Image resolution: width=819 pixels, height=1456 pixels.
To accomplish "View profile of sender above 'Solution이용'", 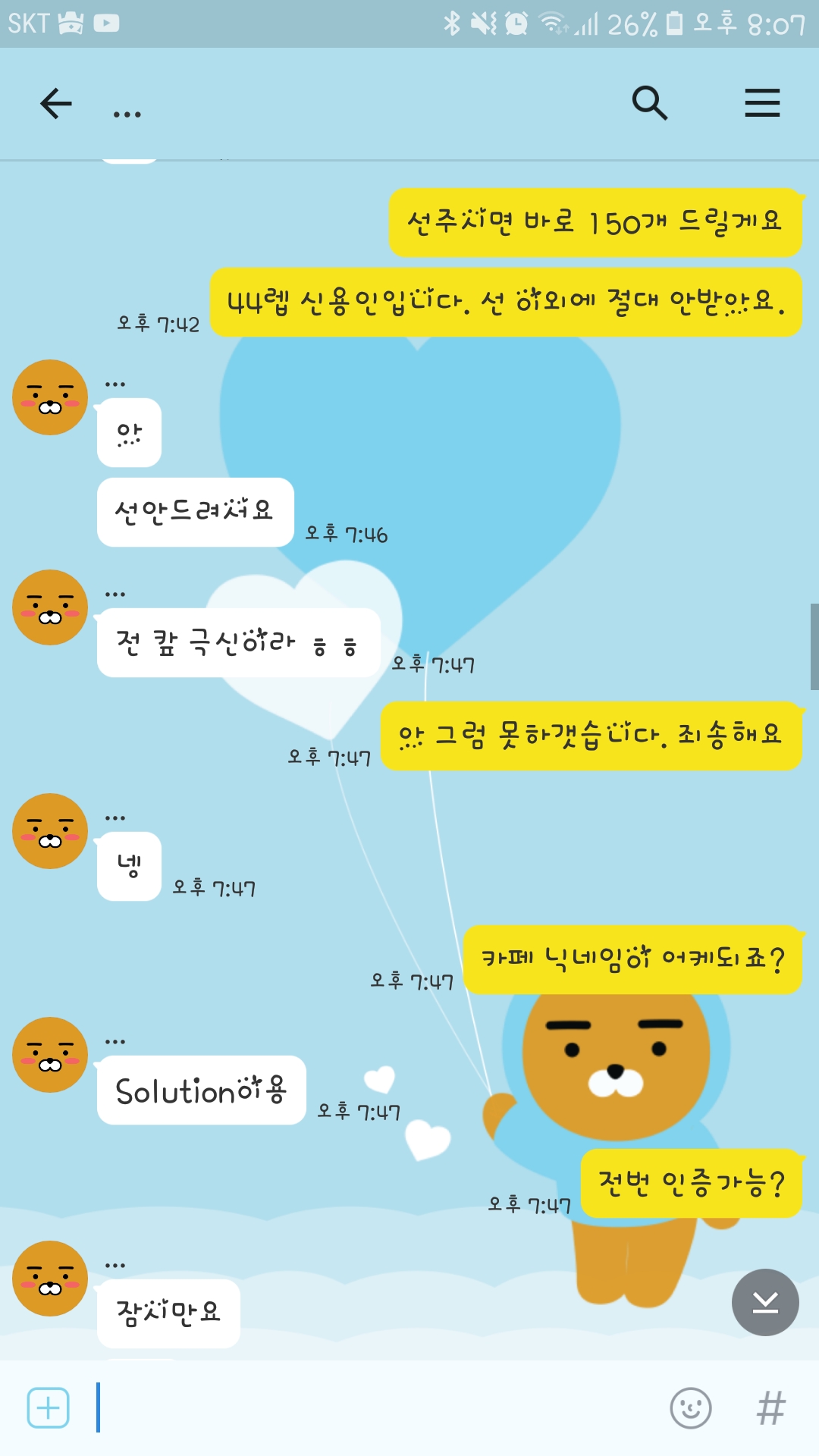I will (50, 1055).
